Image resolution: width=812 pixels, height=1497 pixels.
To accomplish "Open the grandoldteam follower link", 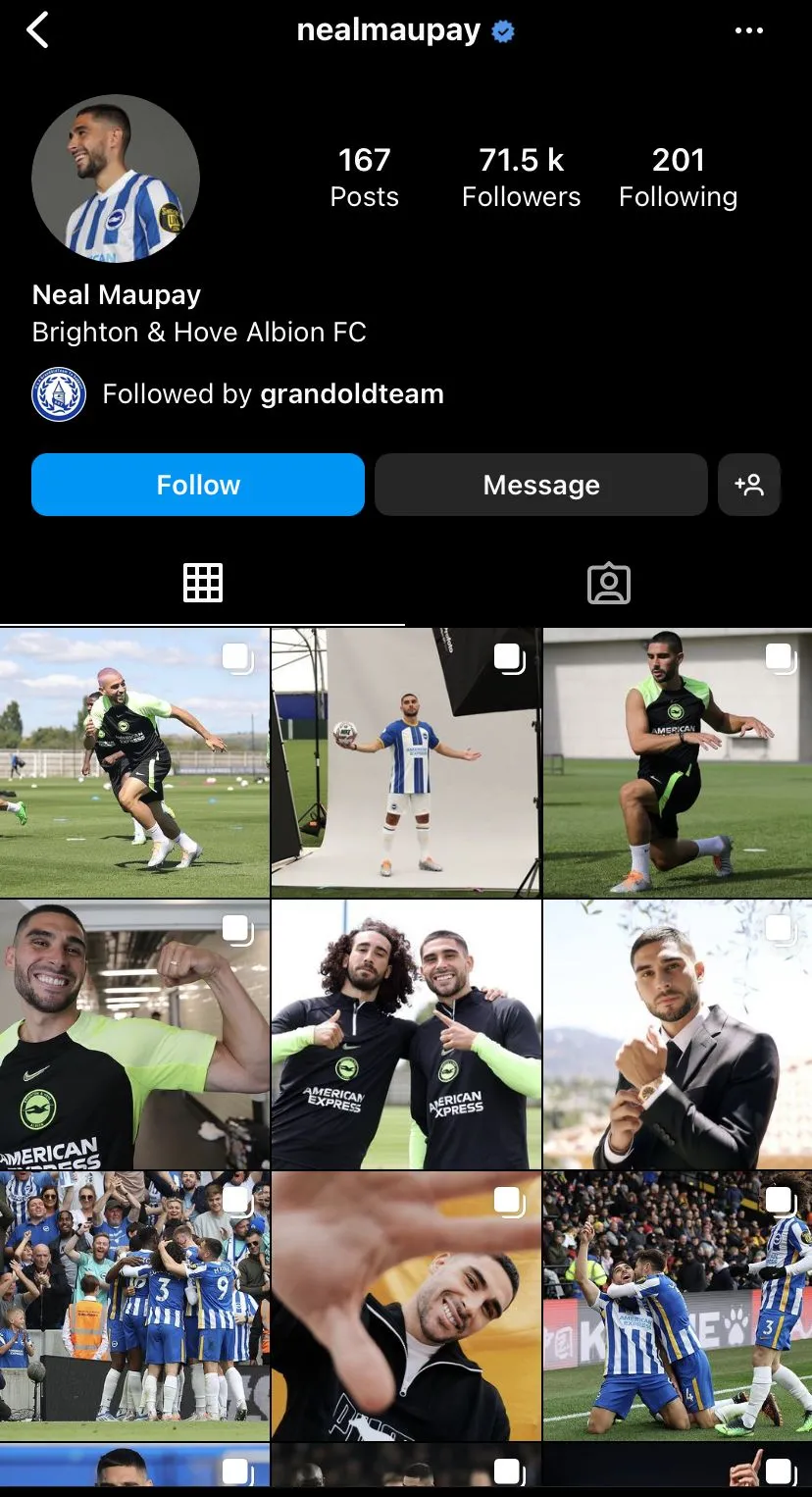I will (x=351, y=394).
